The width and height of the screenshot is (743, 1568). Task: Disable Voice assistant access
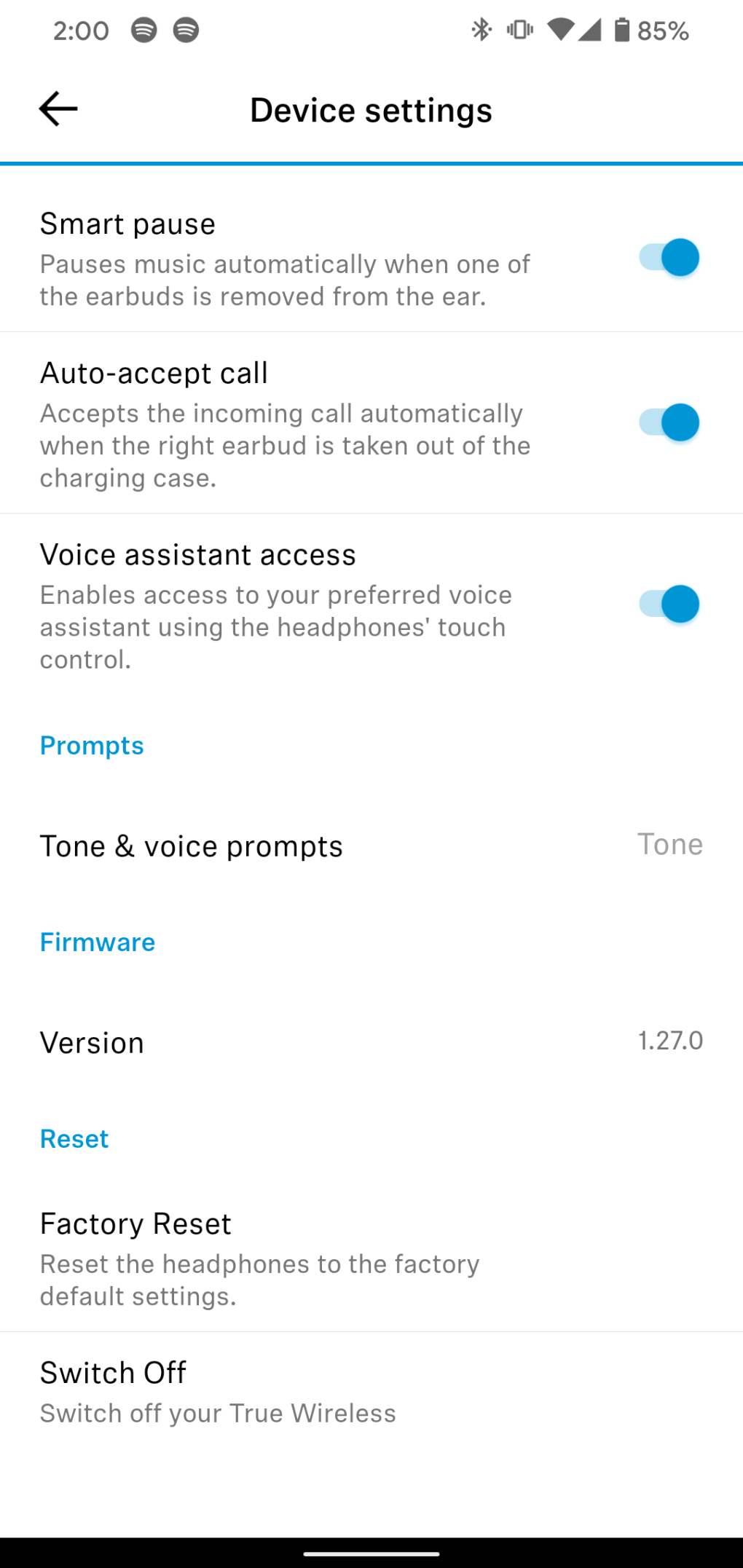point(667,604)
